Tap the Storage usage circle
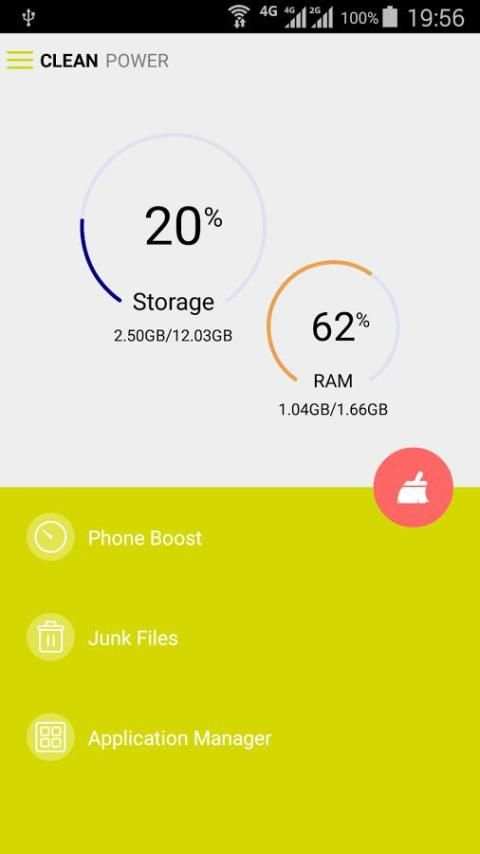 coord(173,226)
